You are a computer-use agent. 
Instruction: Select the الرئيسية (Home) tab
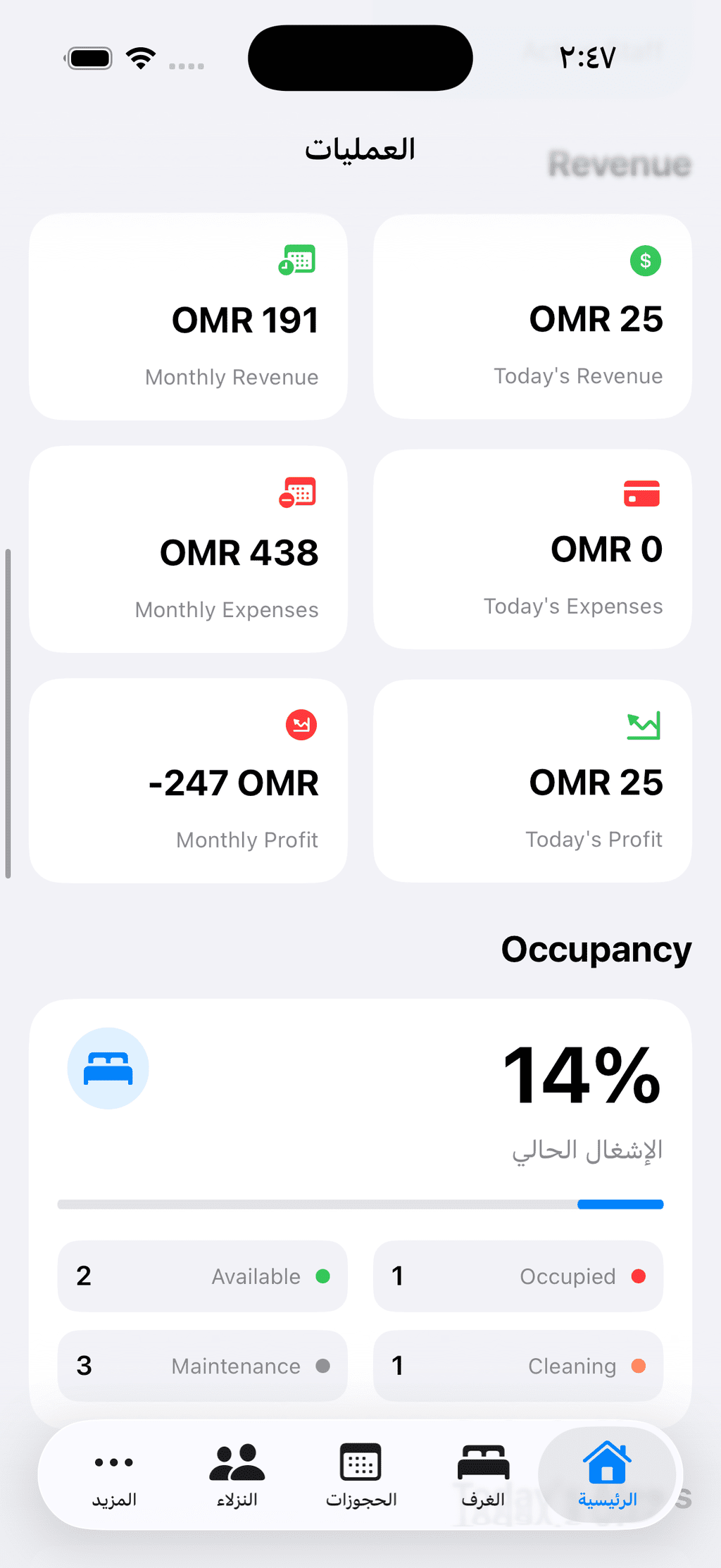tap(607, 1474)
